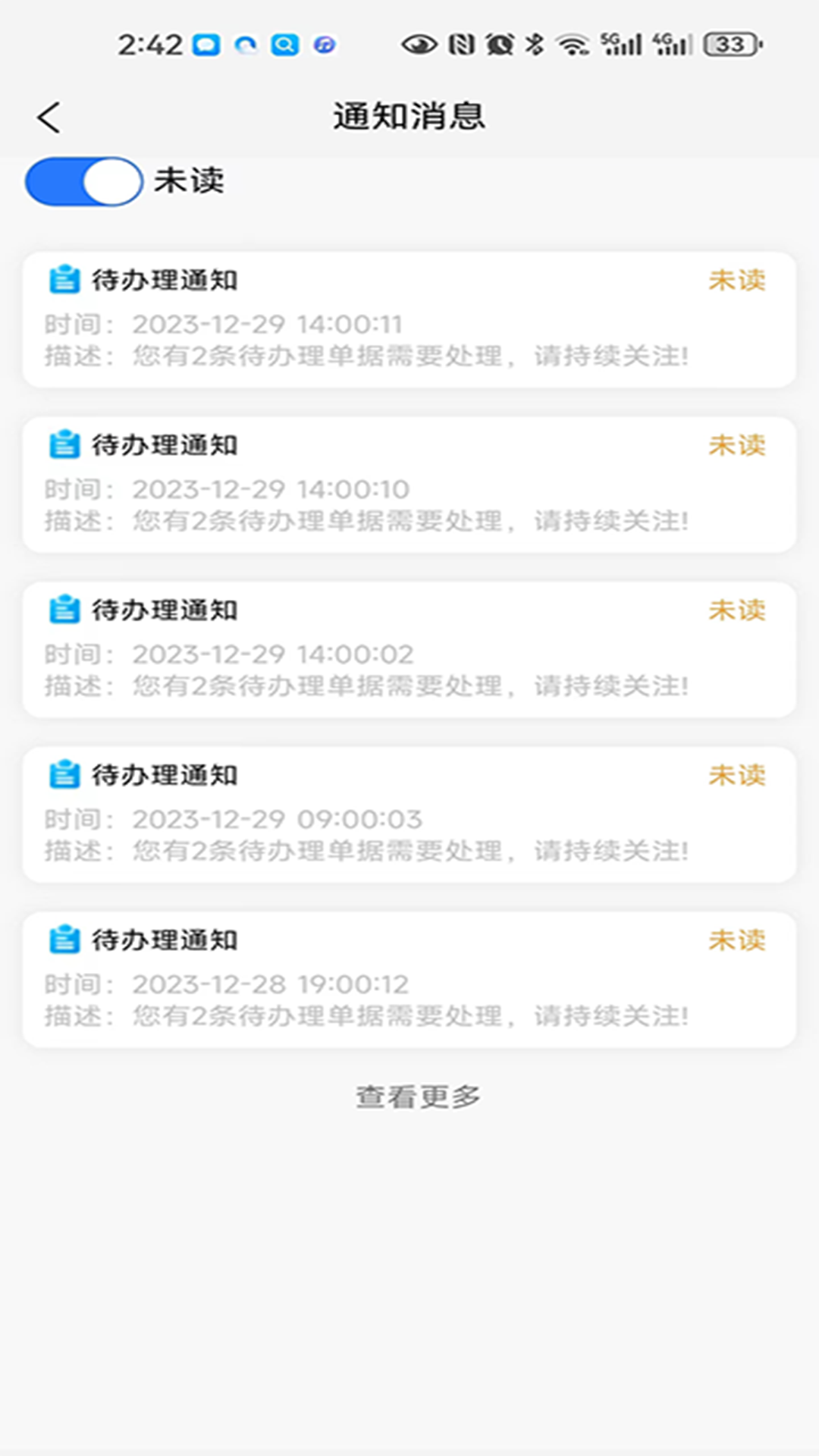Click the clipboard icon on the 12-28 notification
The image size is (819, 1456).
point(64,940)
